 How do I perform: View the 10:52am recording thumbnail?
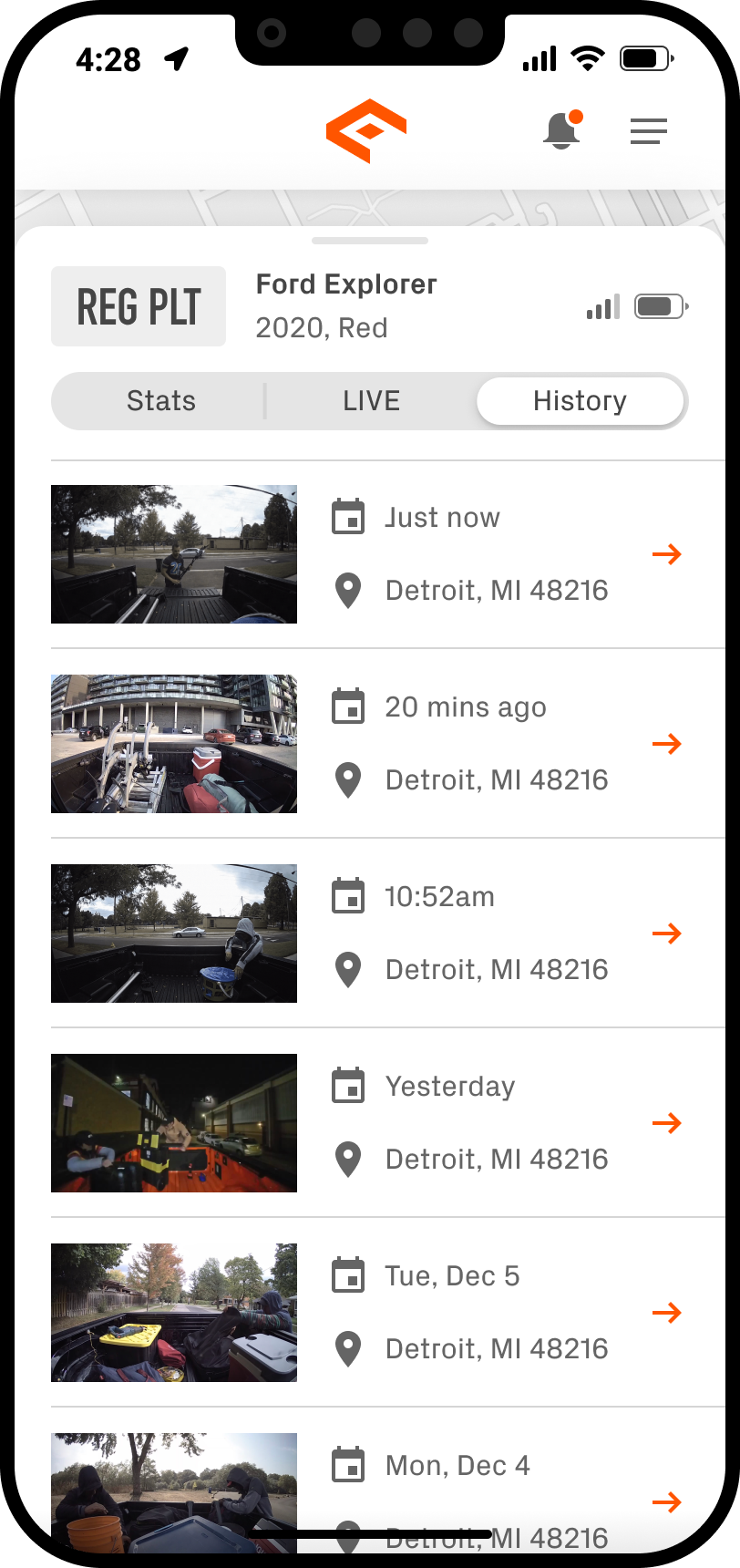tap(174, 934)
